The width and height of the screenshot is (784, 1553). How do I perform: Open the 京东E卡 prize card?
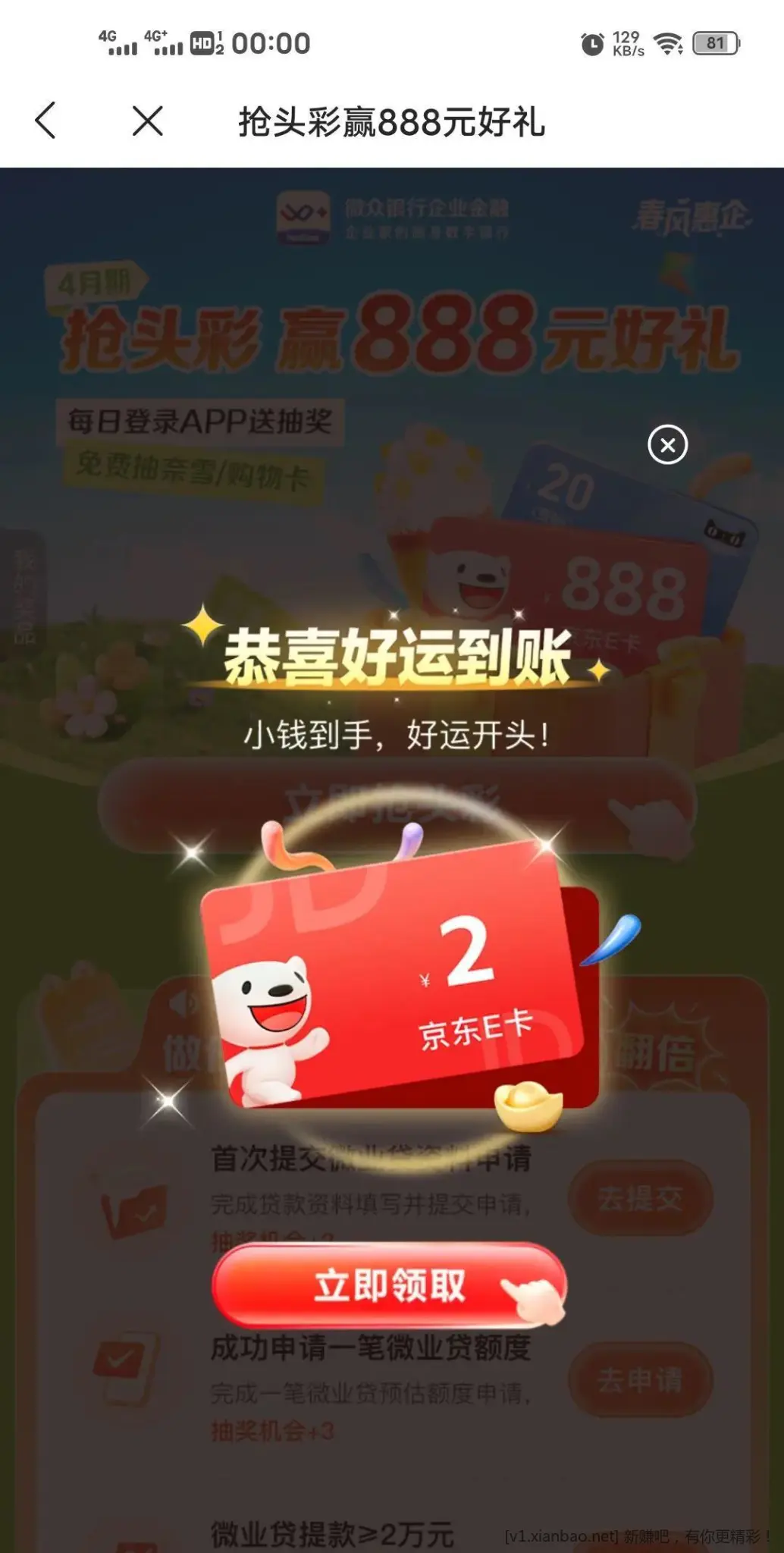[398, 978]
